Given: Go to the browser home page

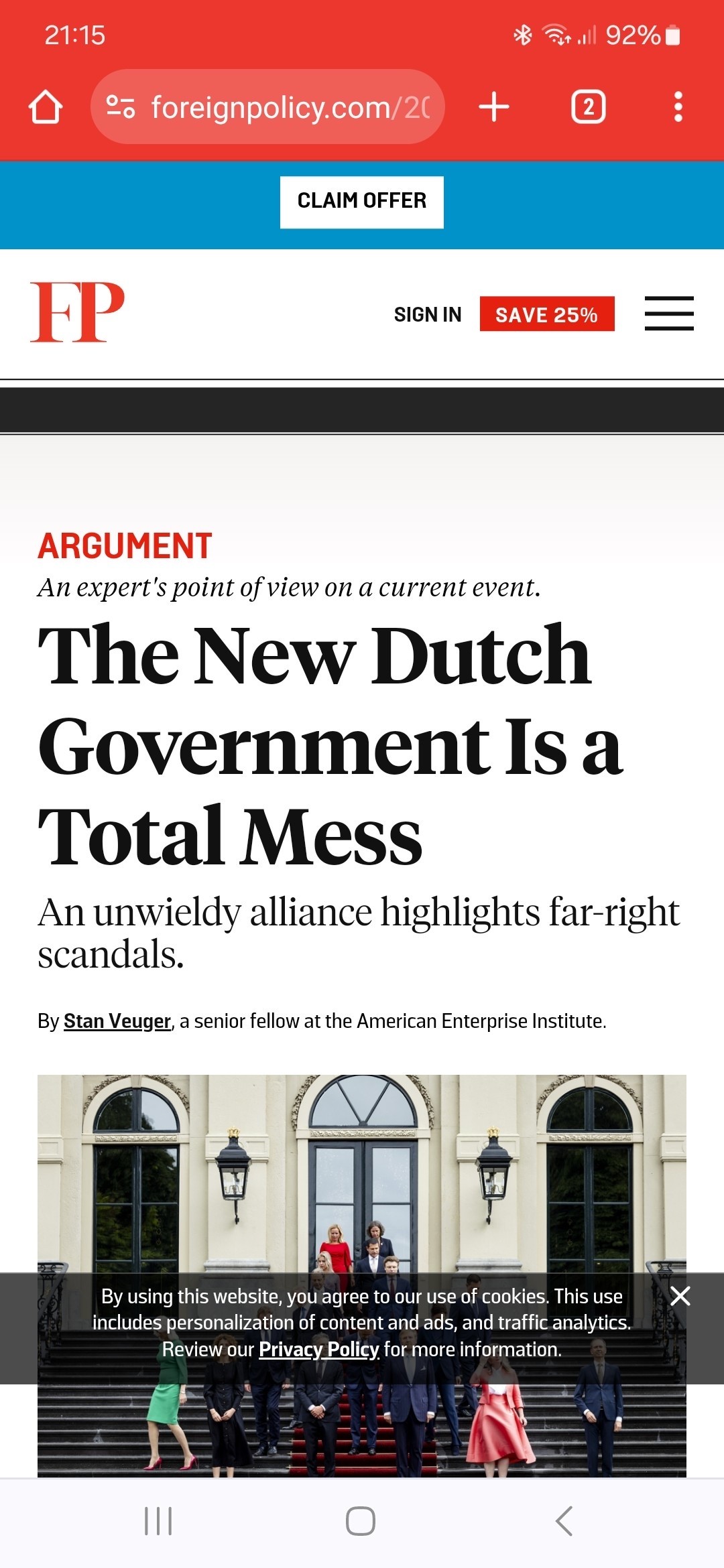Looking at the screenshot, I should (46, 107).
